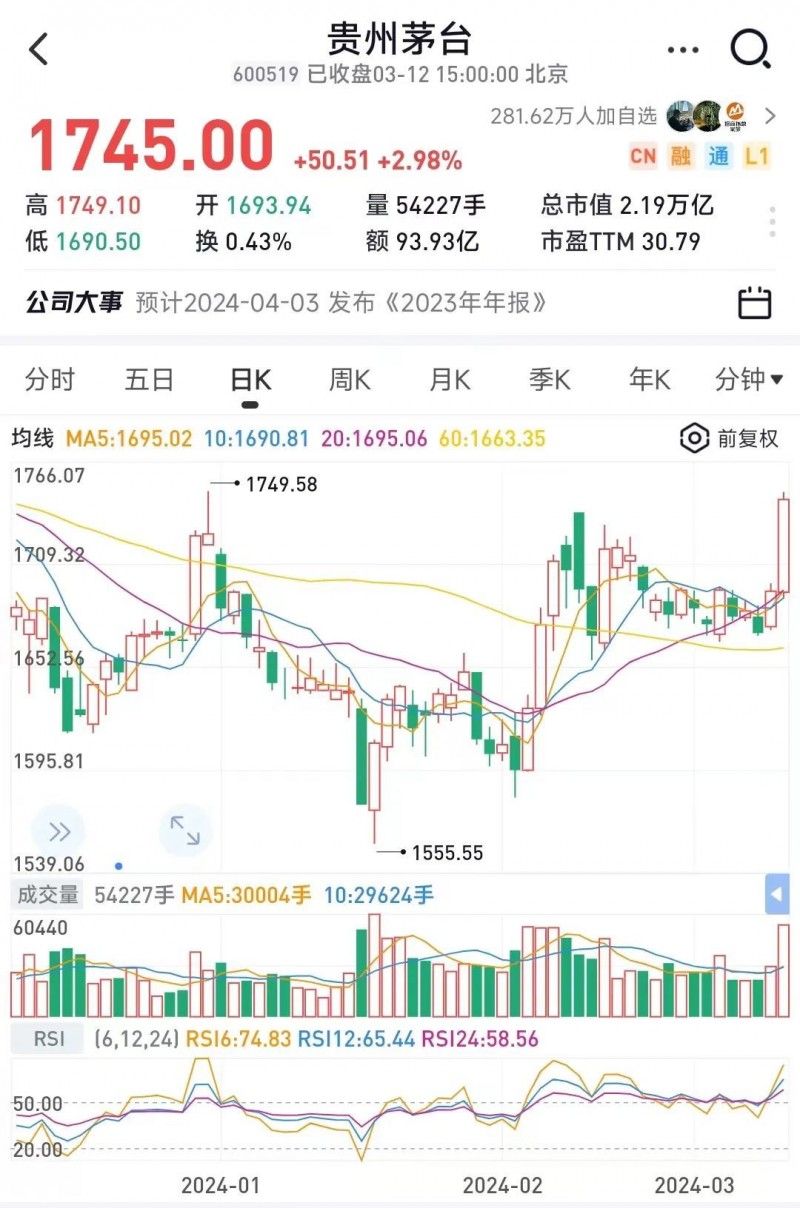Switch to the 年K chart tab
Image resolution: width=800 pixels, height=1208 pixels.
pyautogui.click(x=650, y=380)
